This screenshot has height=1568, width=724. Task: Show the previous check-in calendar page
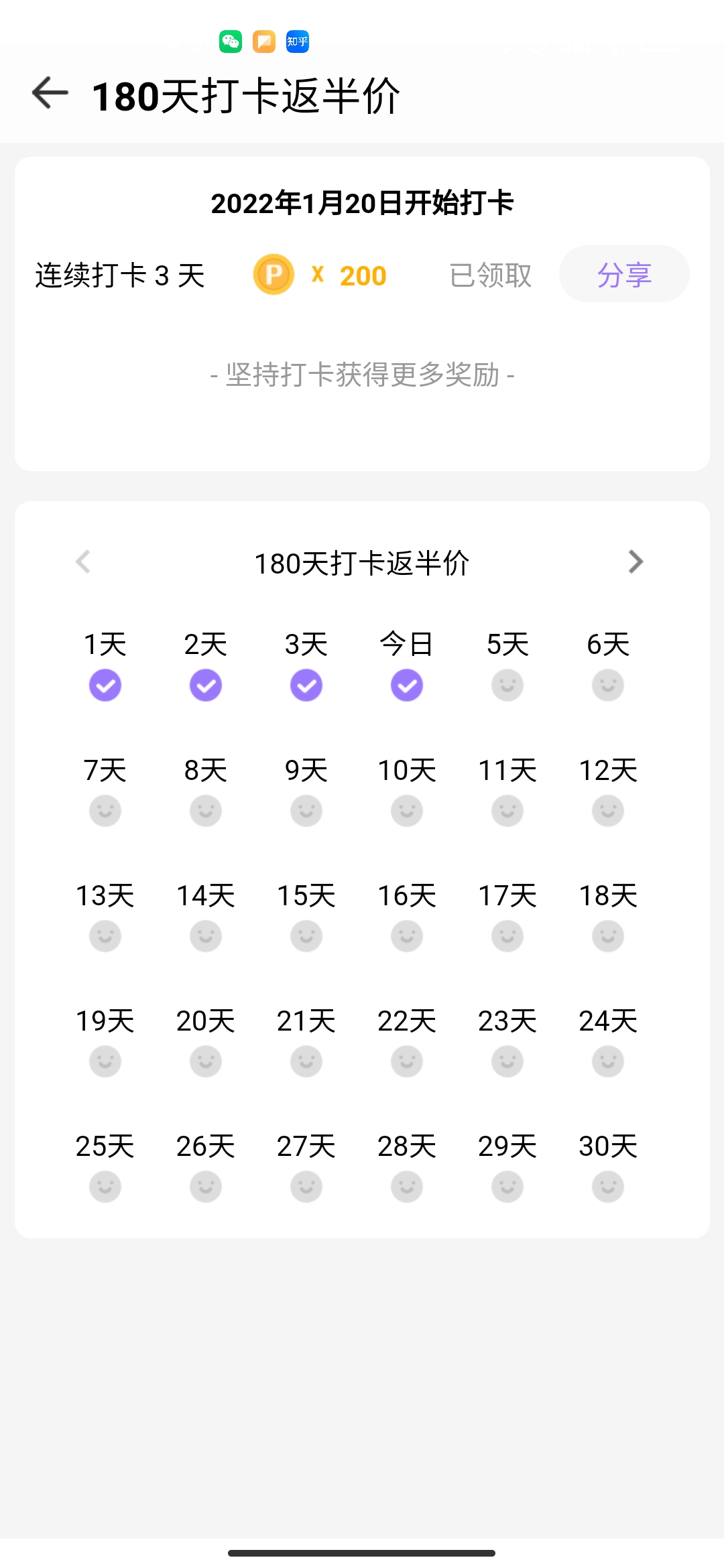[83, 562]
